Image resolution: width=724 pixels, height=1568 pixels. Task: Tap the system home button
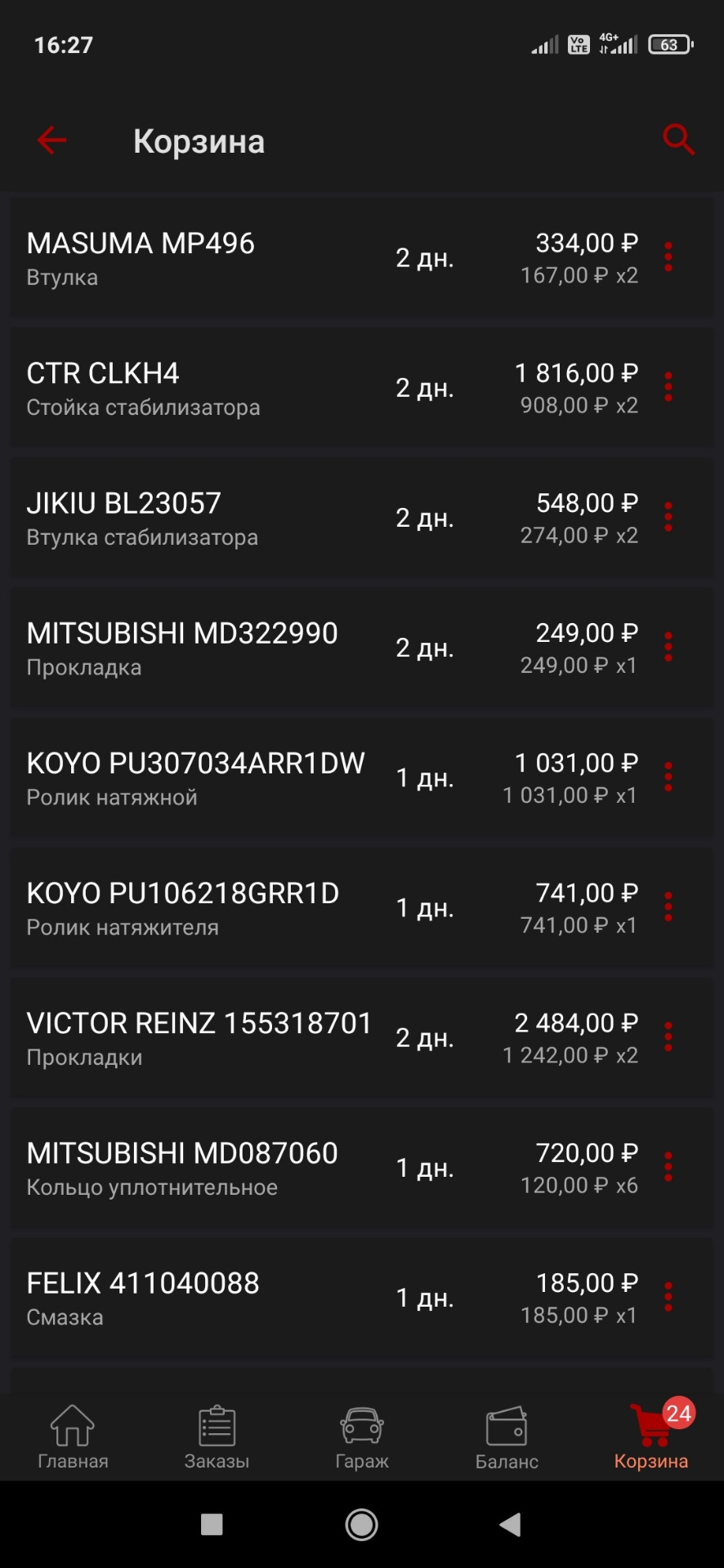[x=361, y=1524]
